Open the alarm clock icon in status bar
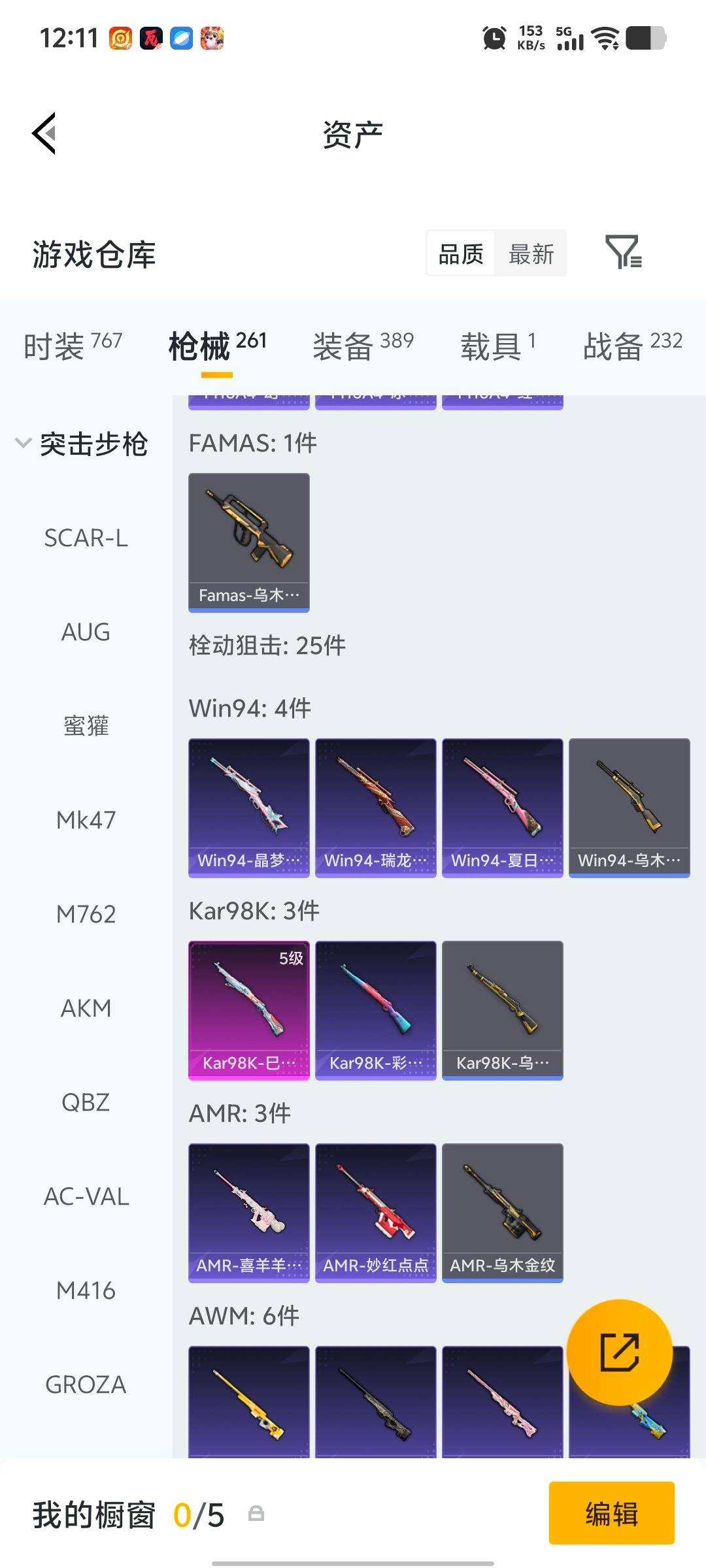 (x=495, y=39)
